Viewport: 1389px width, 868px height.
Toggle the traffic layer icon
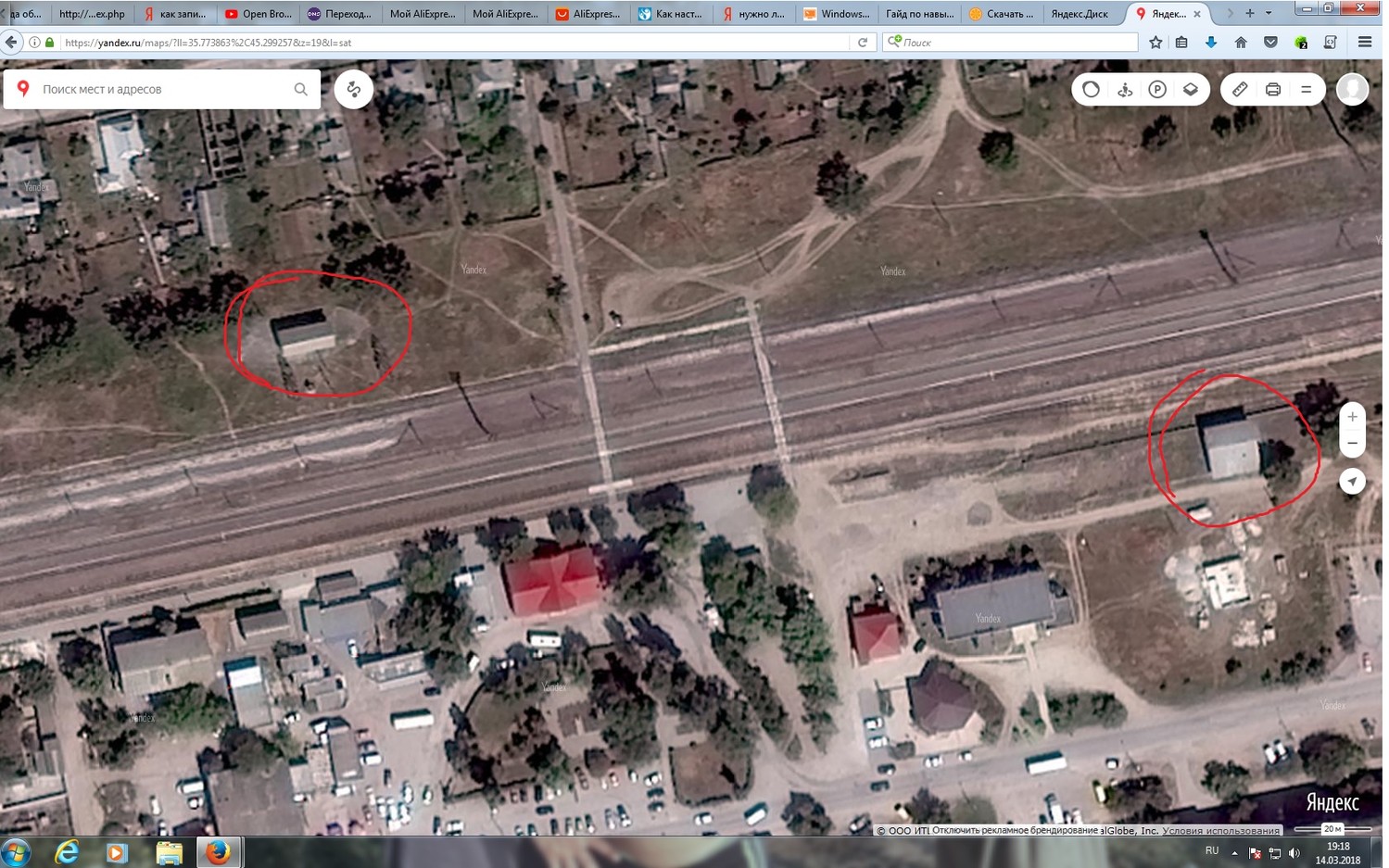tap(1091, 89)
